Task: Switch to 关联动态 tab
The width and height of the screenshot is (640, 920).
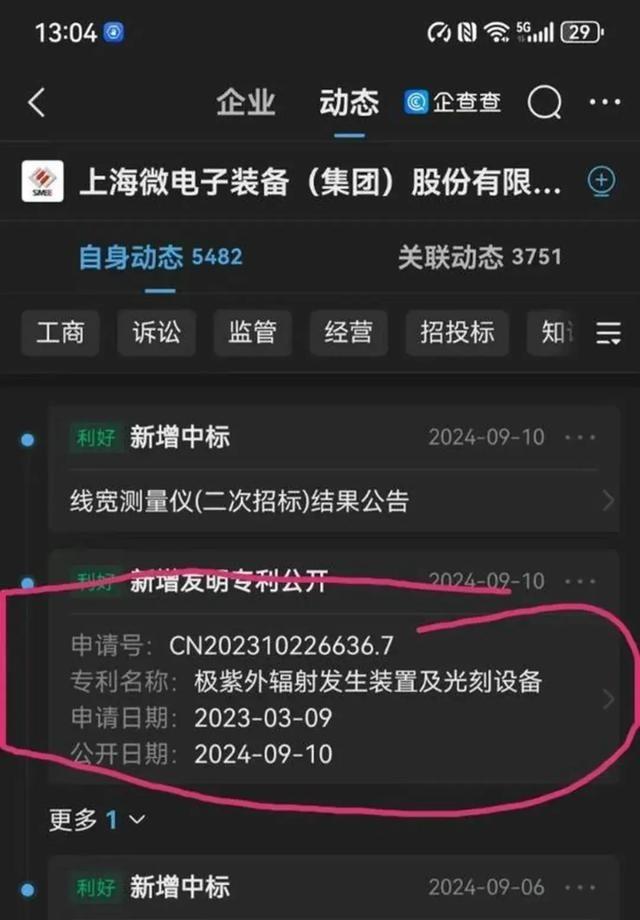Action: [x=479, y=257]
